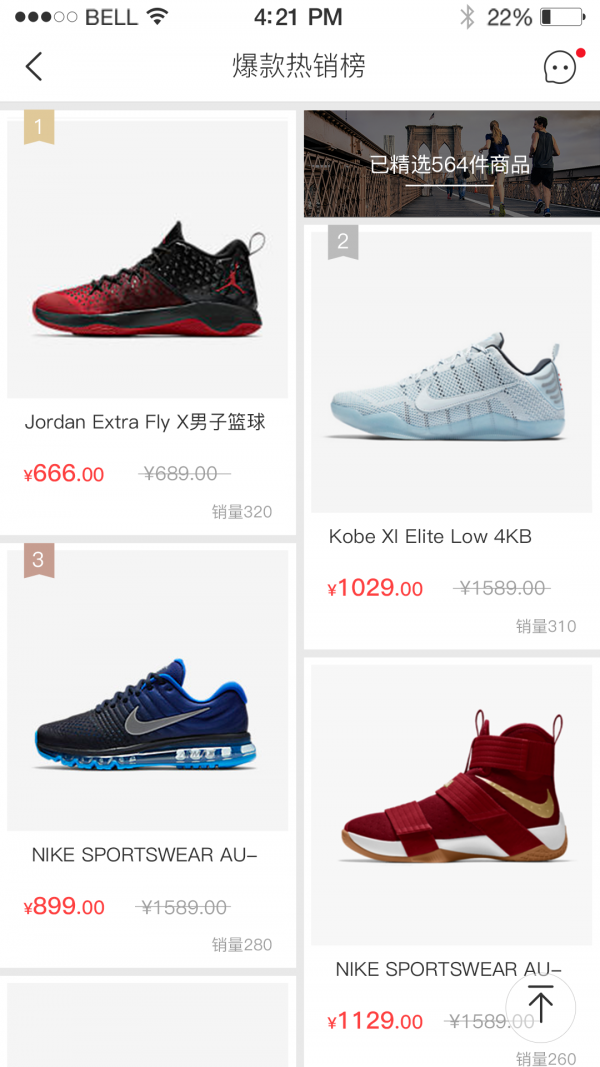Tap the 已精选564件商品 banner
This screenshot has height=1067, width=600.
451,163
